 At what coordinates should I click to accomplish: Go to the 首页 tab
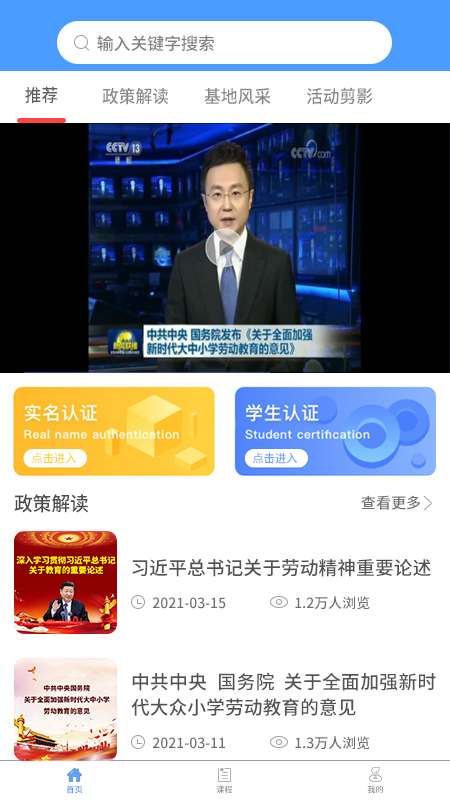tap(74, 780)
